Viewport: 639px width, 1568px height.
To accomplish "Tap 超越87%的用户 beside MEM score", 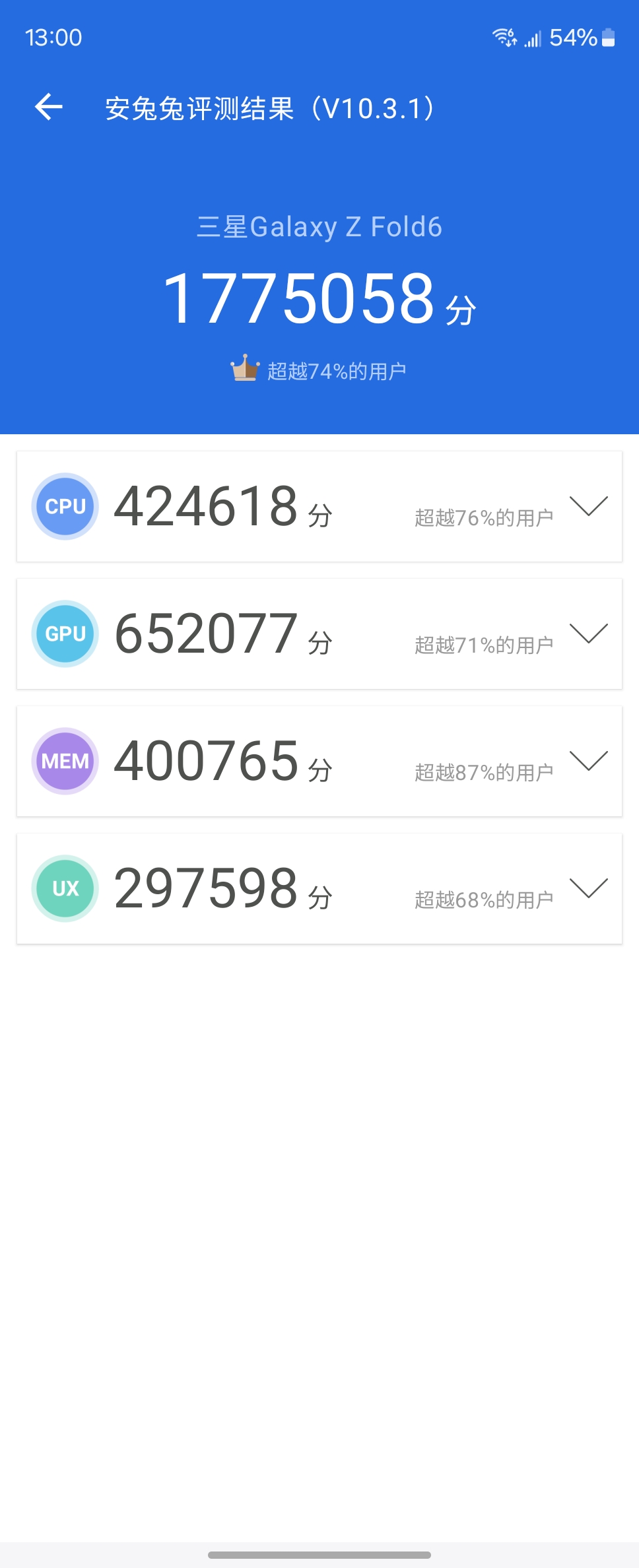I will (x=483, y=769).
